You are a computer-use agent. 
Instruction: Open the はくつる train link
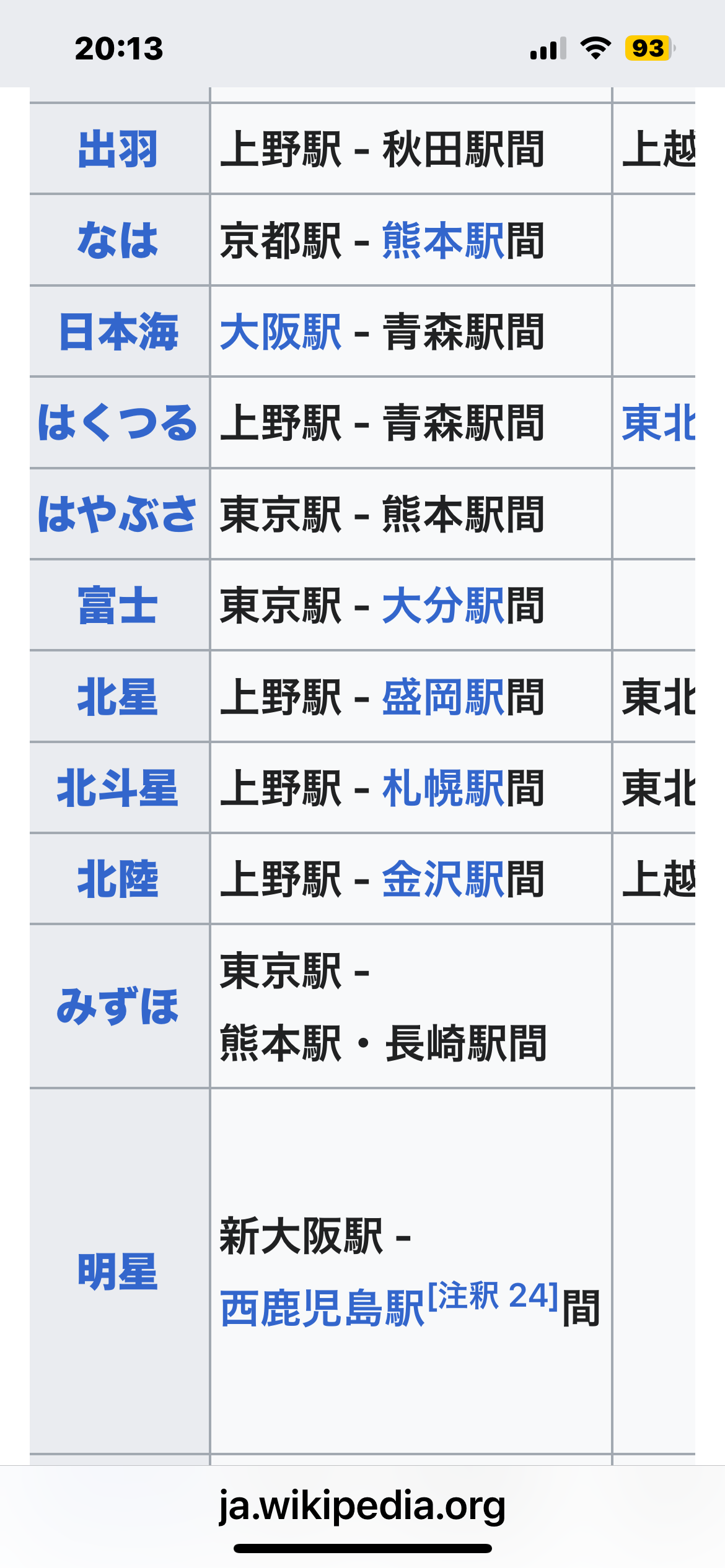[118, 423]
